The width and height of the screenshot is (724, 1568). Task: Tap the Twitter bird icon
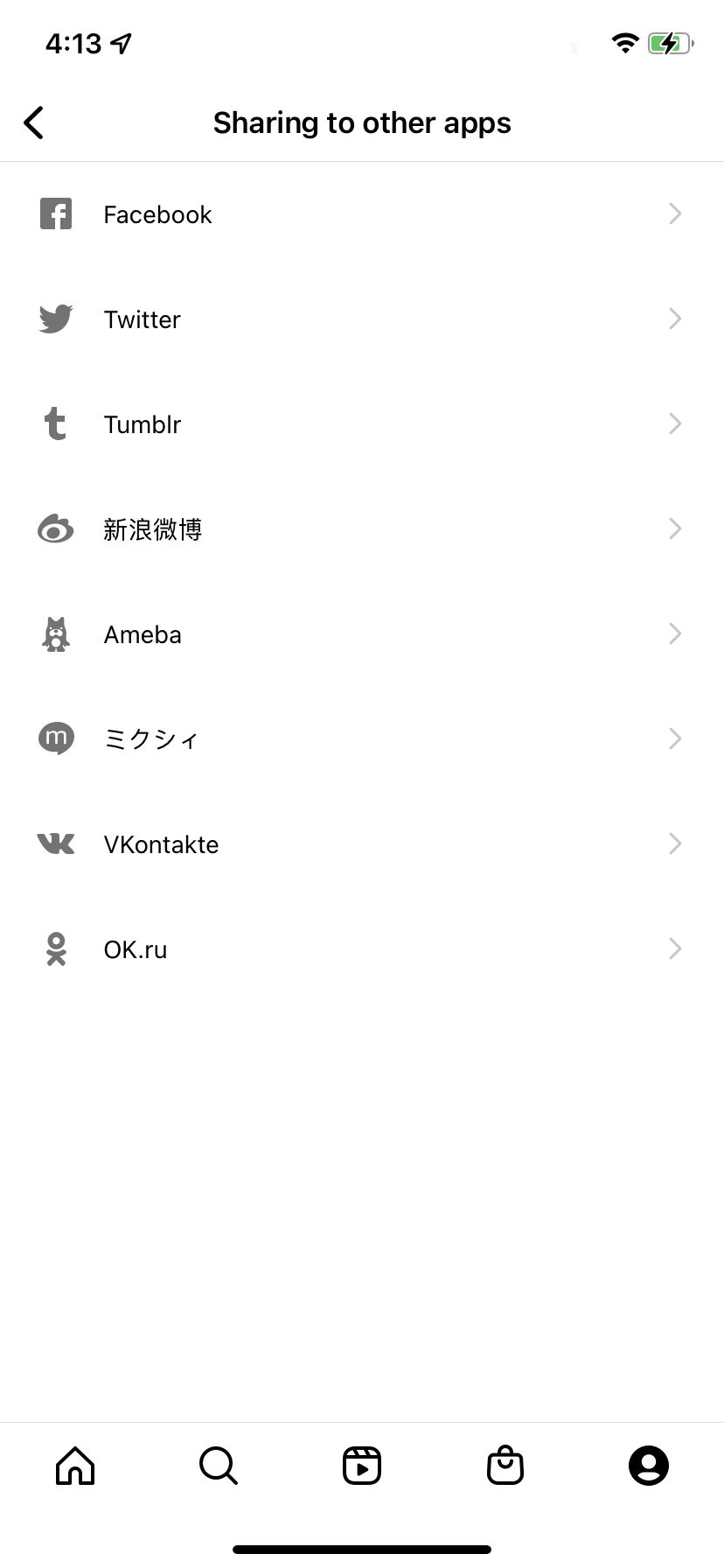(x=55, y=318)
